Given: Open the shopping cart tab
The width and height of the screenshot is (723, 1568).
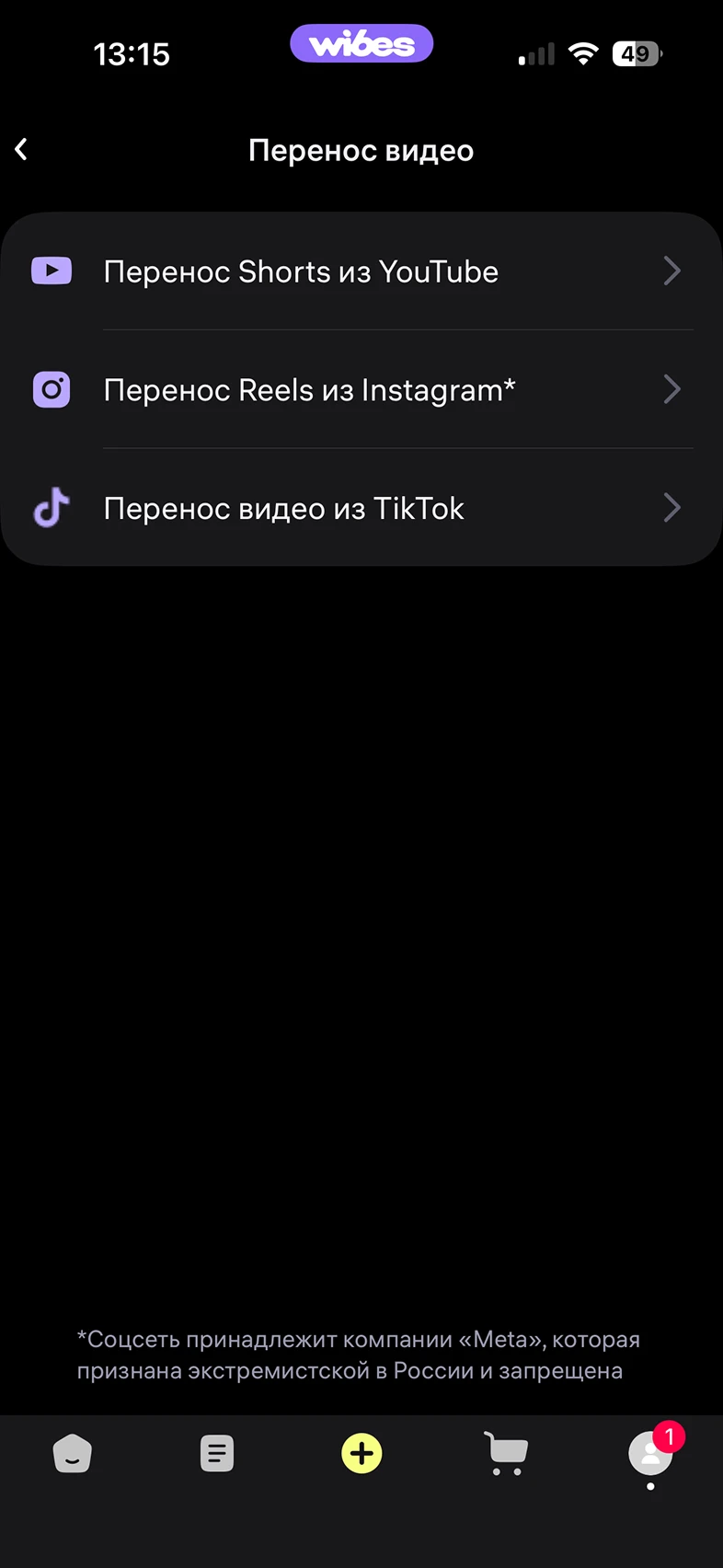Looking at the screenshot, I should [x=506, y=1454].
